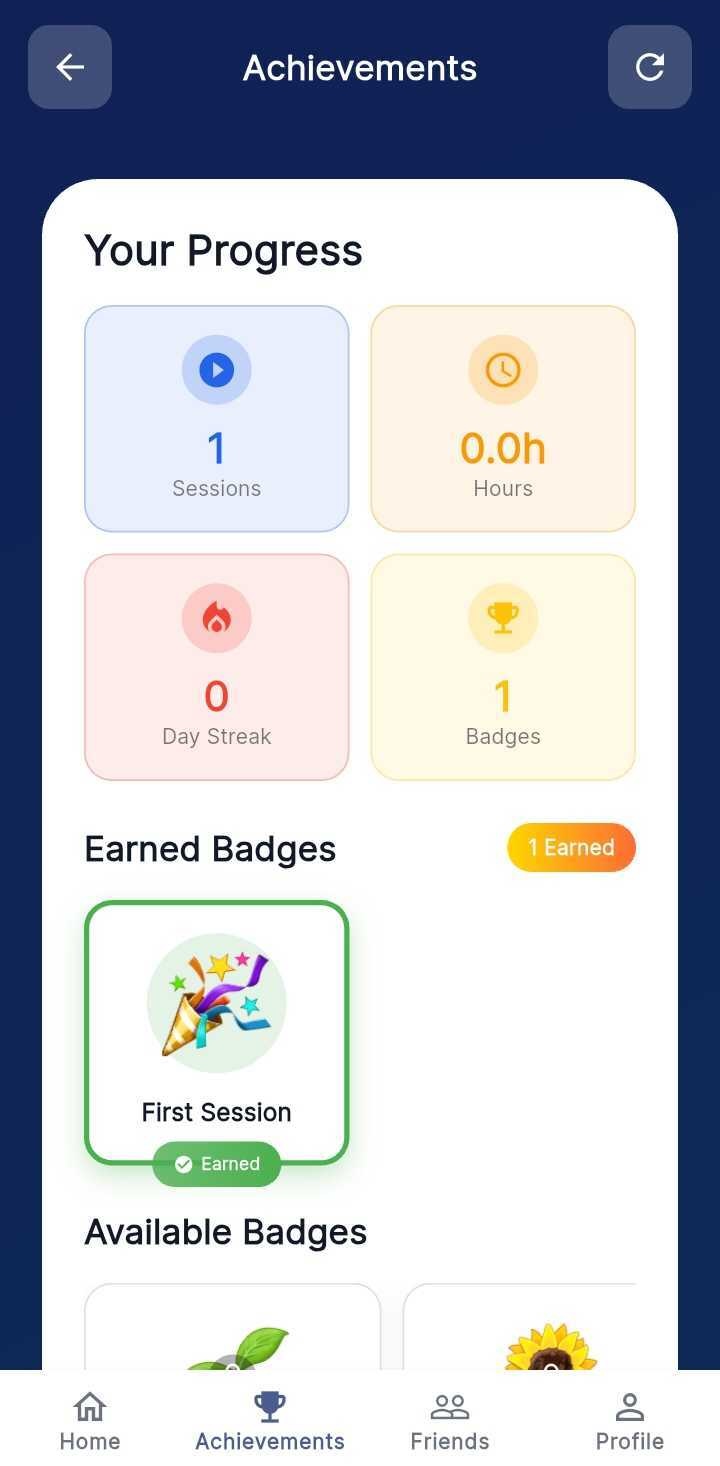
Task: Tap the party popper badge image
Action: pyautogui.click(x=216, y=1001)
